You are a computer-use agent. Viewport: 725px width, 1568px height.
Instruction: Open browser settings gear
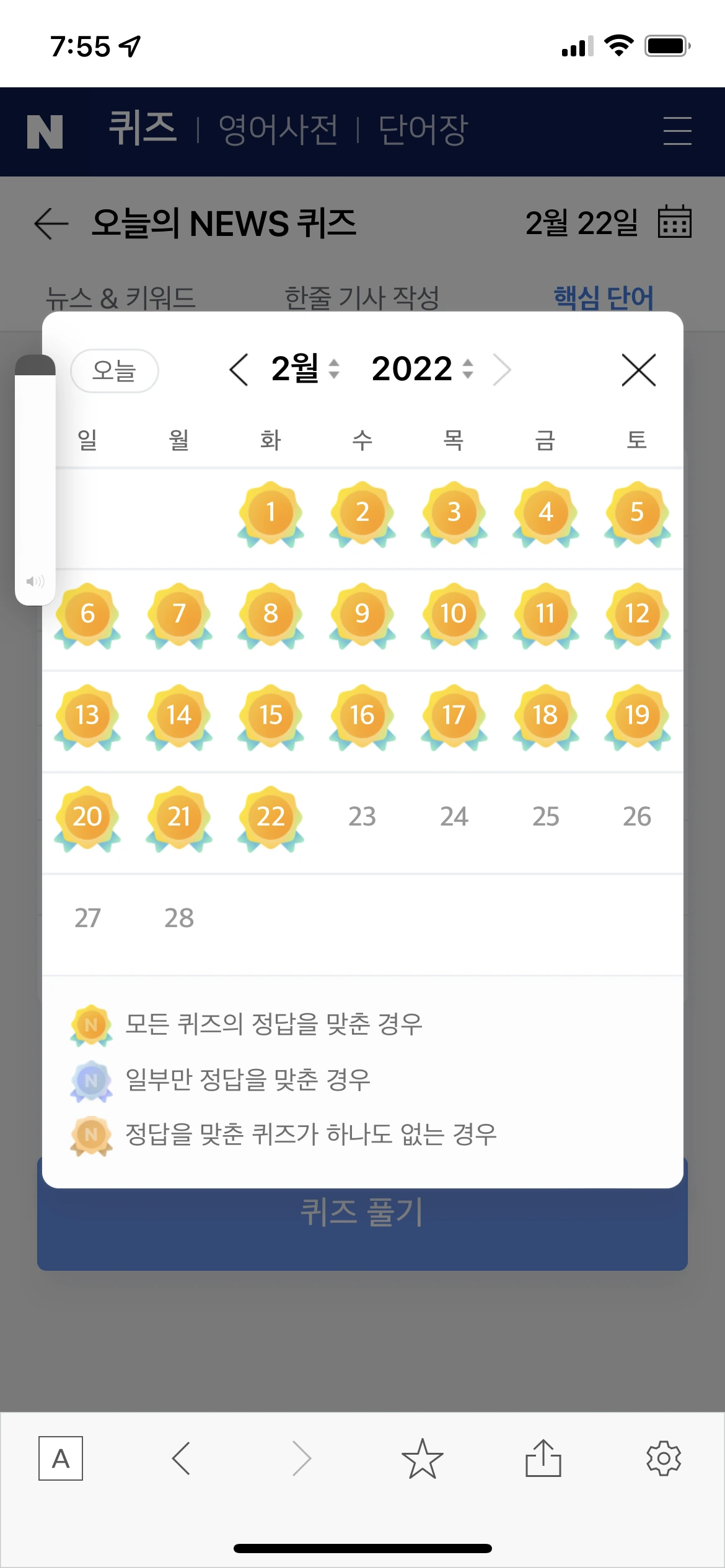[664, 1458]
